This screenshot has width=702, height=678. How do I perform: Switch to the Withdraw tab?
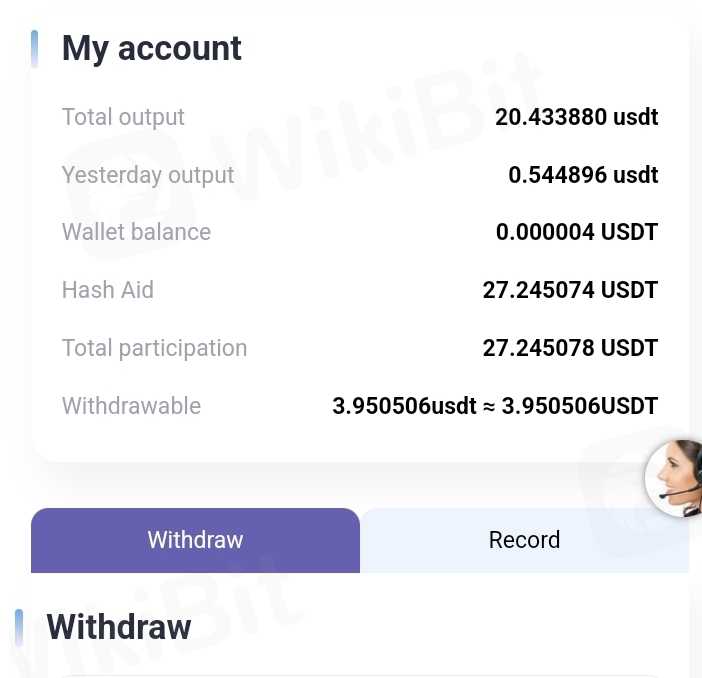pyautogui.click(x=195, y=540)
